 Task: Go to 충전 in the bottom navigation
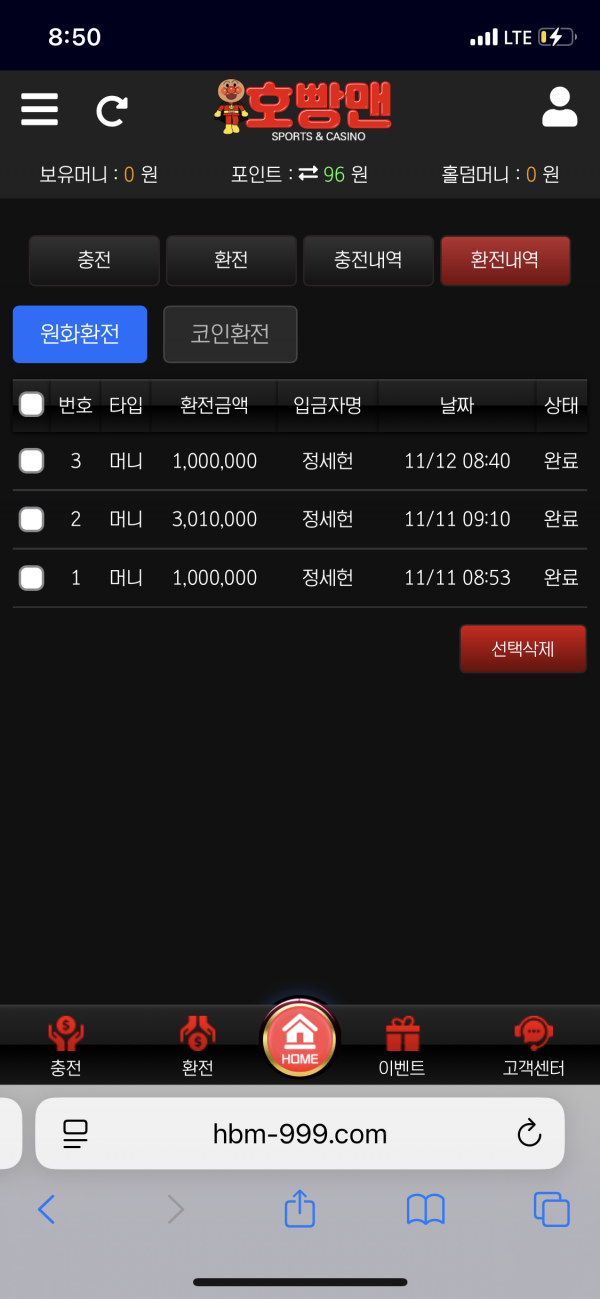pyautogui.click(x=66, y=1045)
